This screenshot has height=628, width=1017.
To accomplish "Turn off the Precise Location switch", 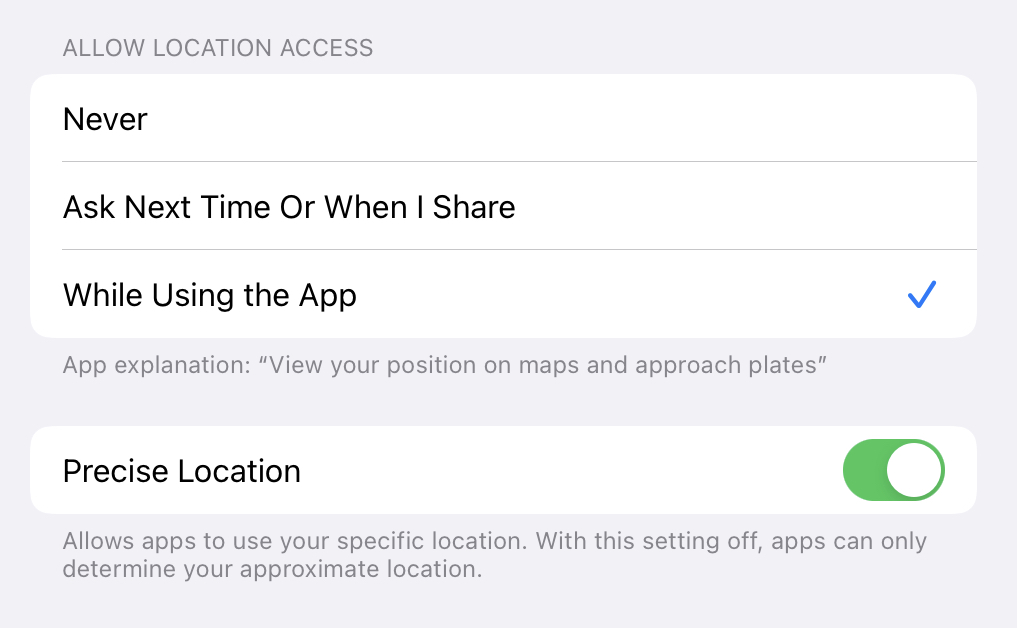I will click(893, 470).
